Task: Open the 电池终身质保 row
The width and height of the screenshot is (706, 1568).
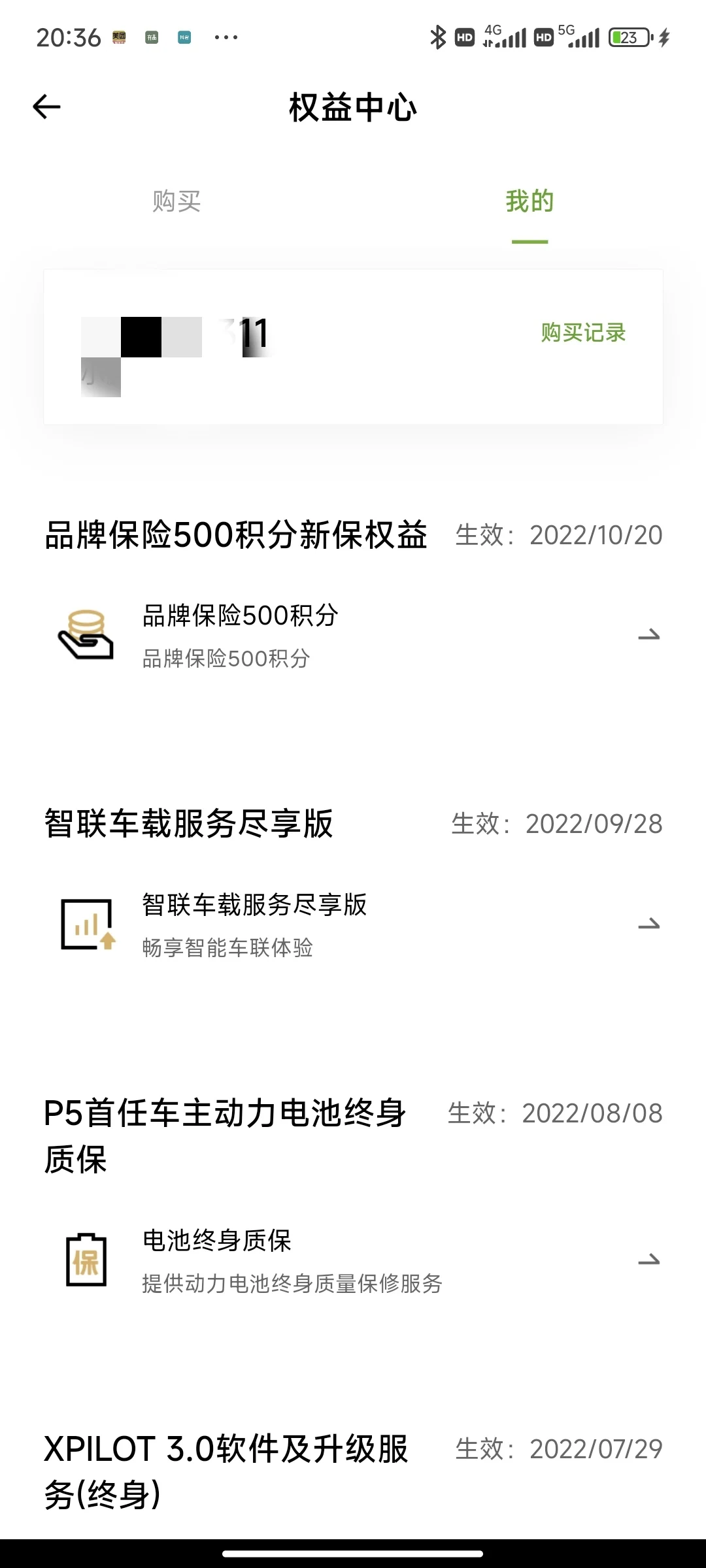Action: [353, 1260]
